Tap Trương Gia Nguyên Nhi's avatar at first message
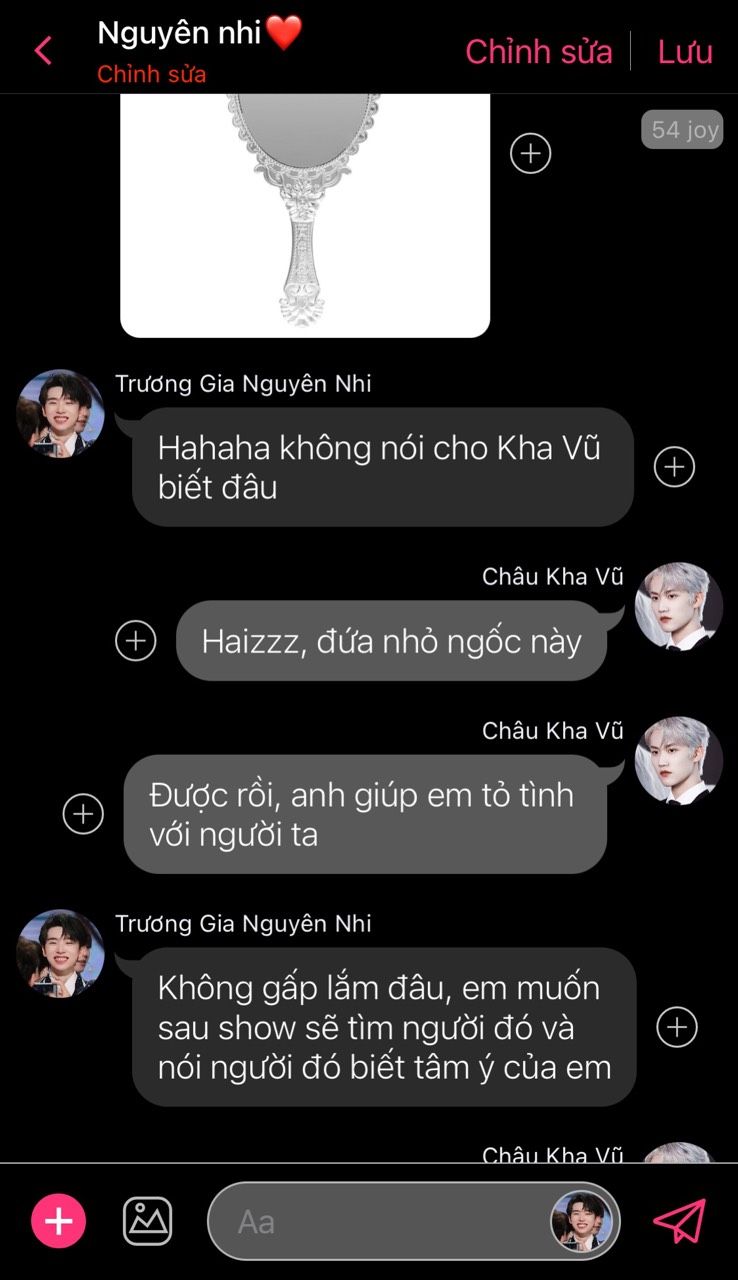Screen dimensions: 738x1280 coord(61,414)
